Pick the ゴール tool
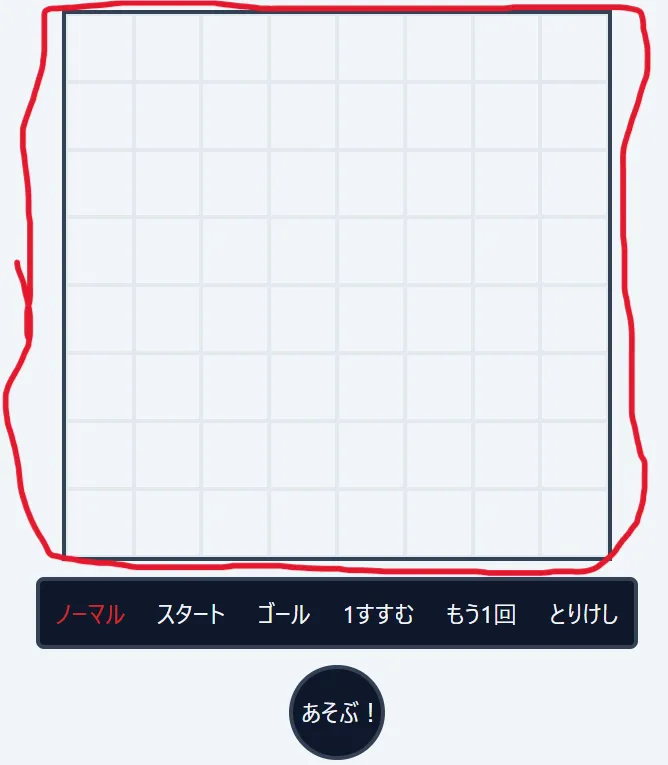 [284, 614]
